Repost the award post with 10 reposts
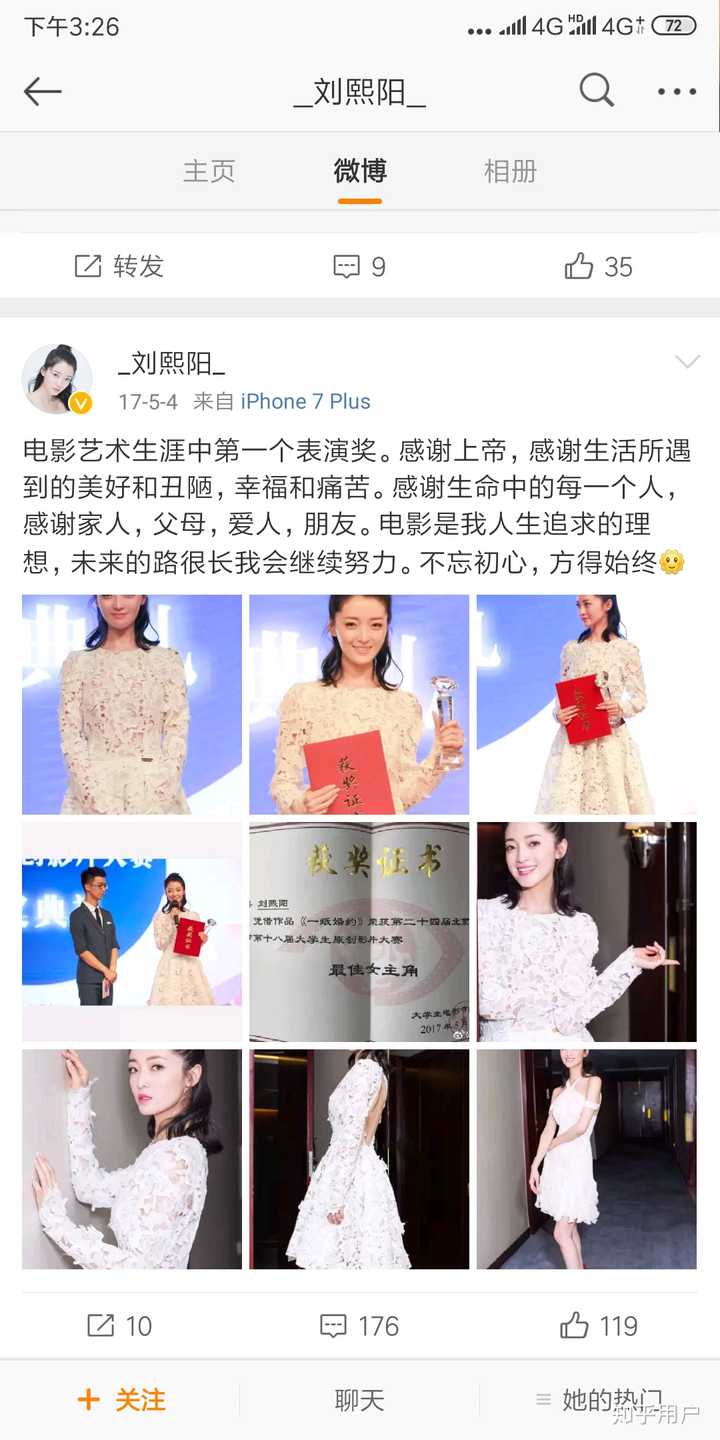 (x=119, y=1326)
